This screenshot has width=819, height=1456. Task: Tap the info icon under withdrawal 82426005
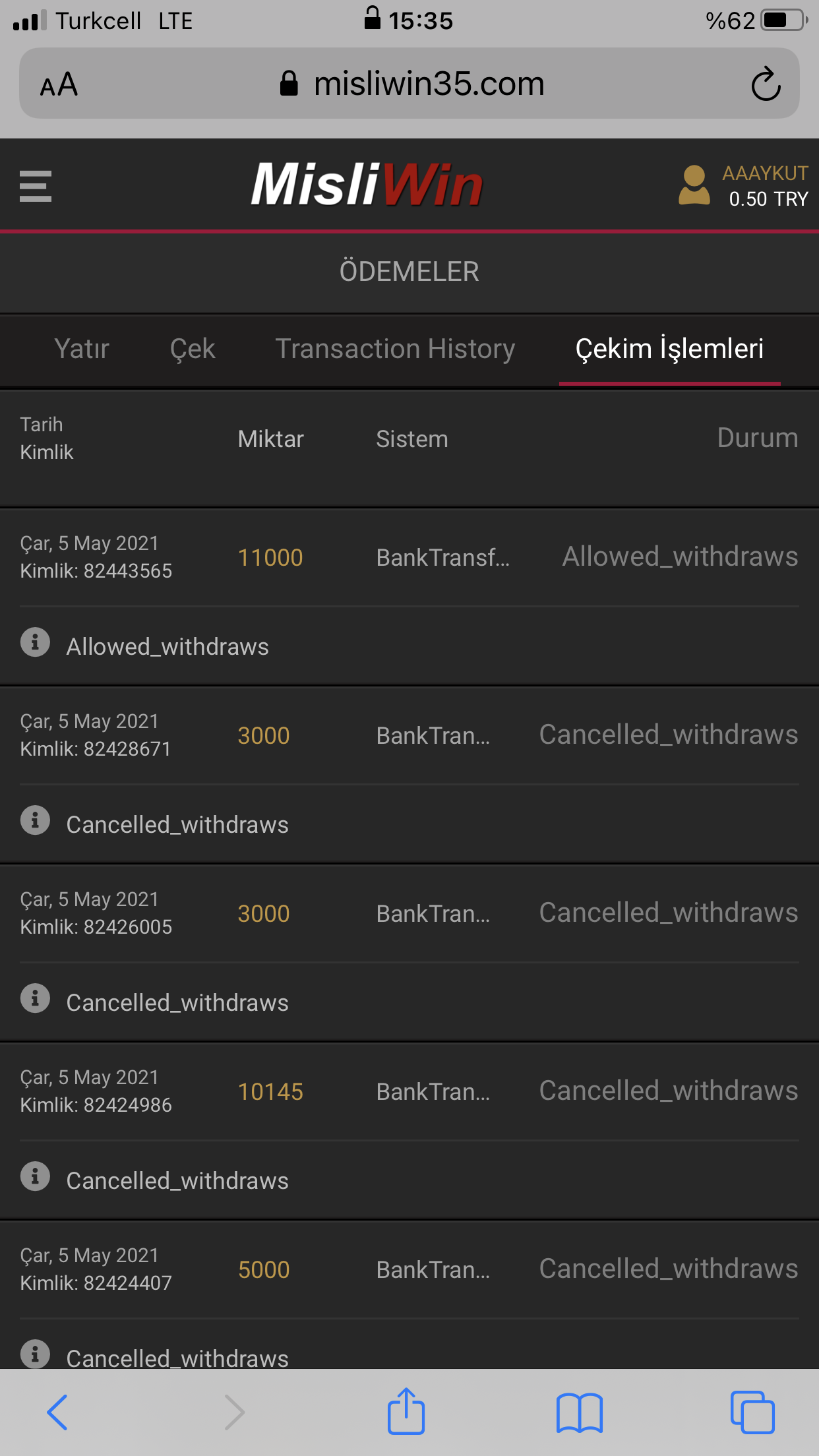pyautogui.click(x=35, y=998)
